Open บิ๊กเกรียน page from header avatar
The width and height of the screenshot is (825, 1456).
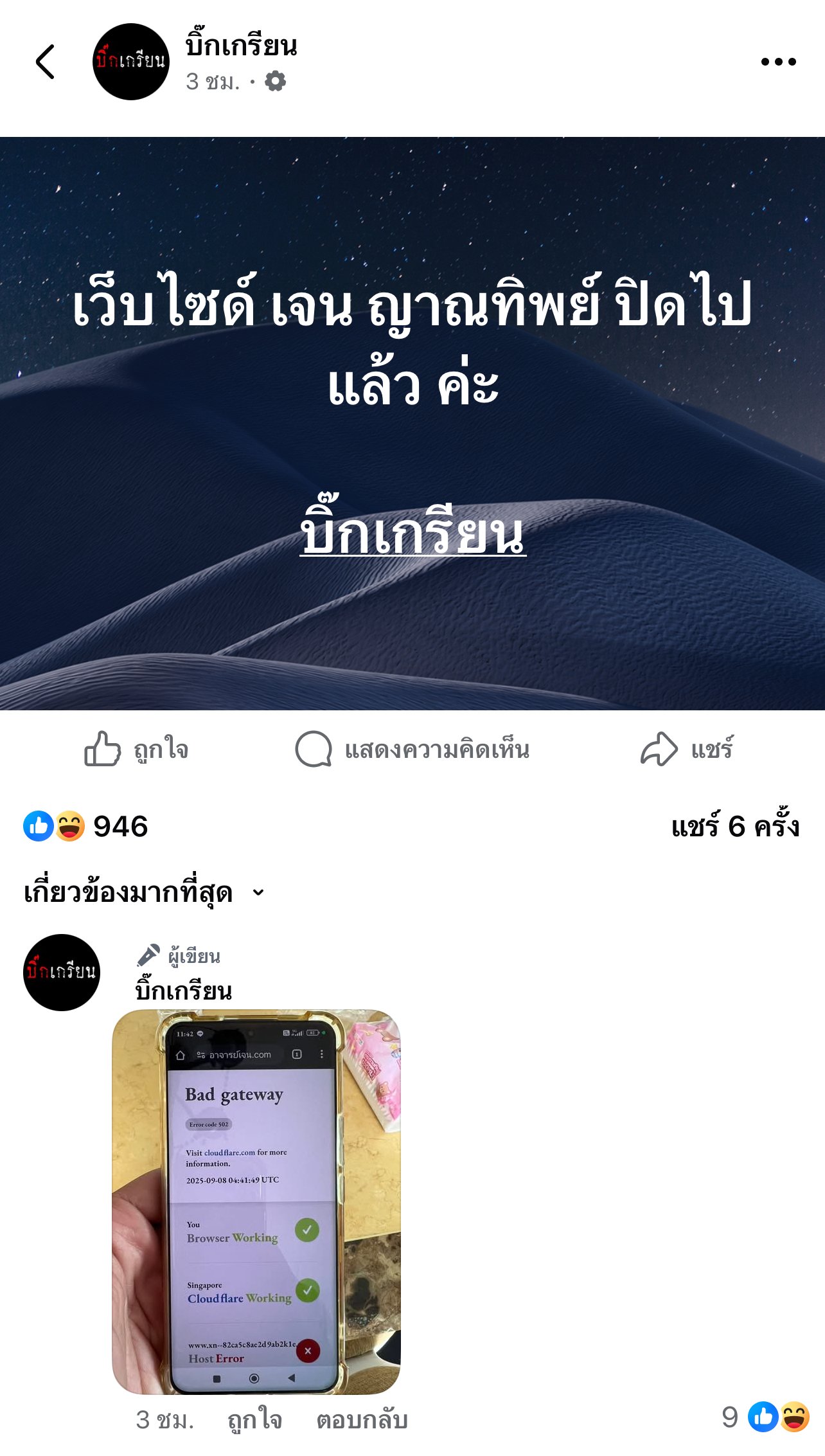pyautogui.click(x=131, y=62)
